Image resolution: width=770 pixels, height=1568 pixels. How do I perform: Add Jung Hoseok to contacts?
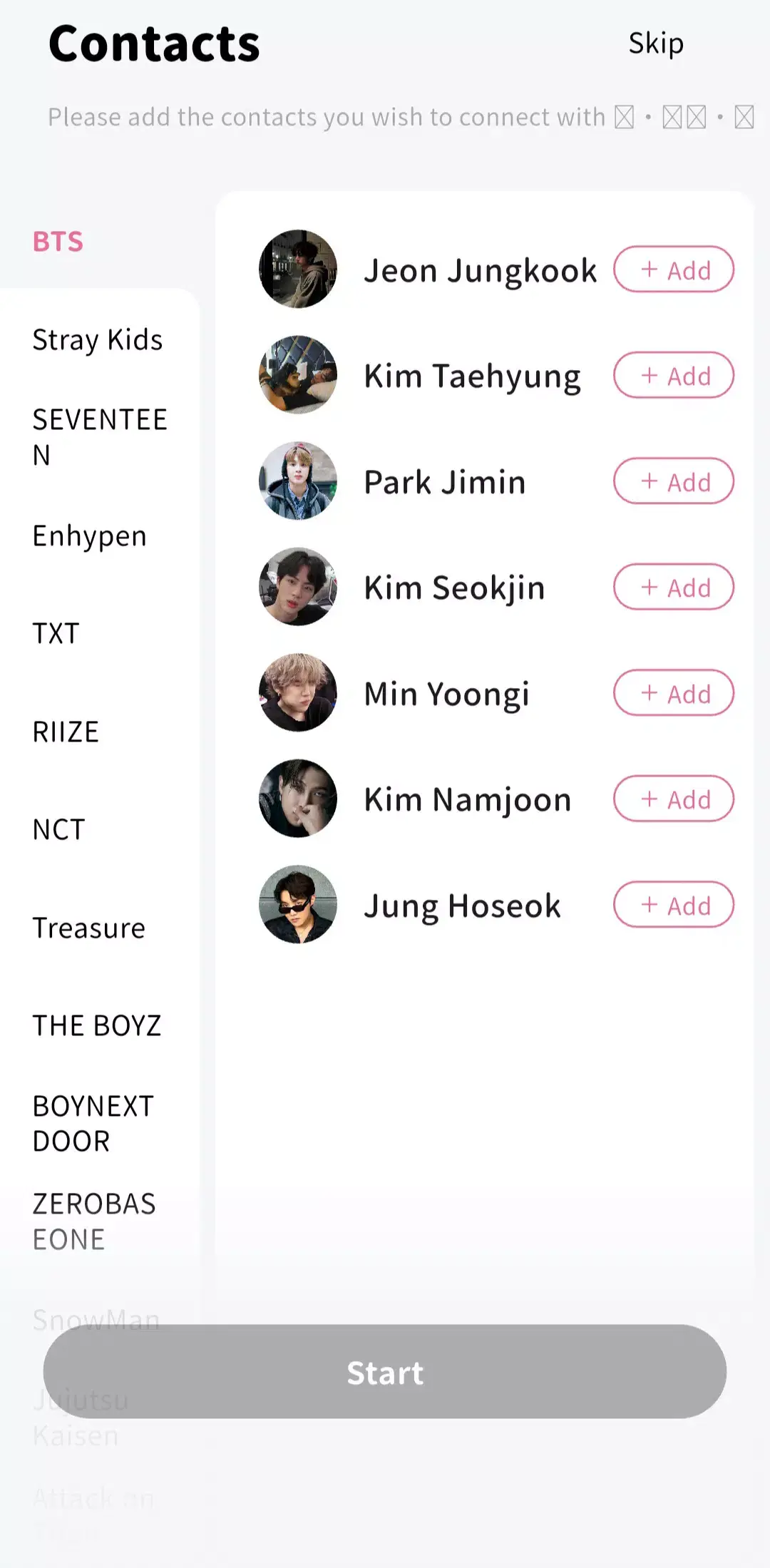click(x=672, y=904)
